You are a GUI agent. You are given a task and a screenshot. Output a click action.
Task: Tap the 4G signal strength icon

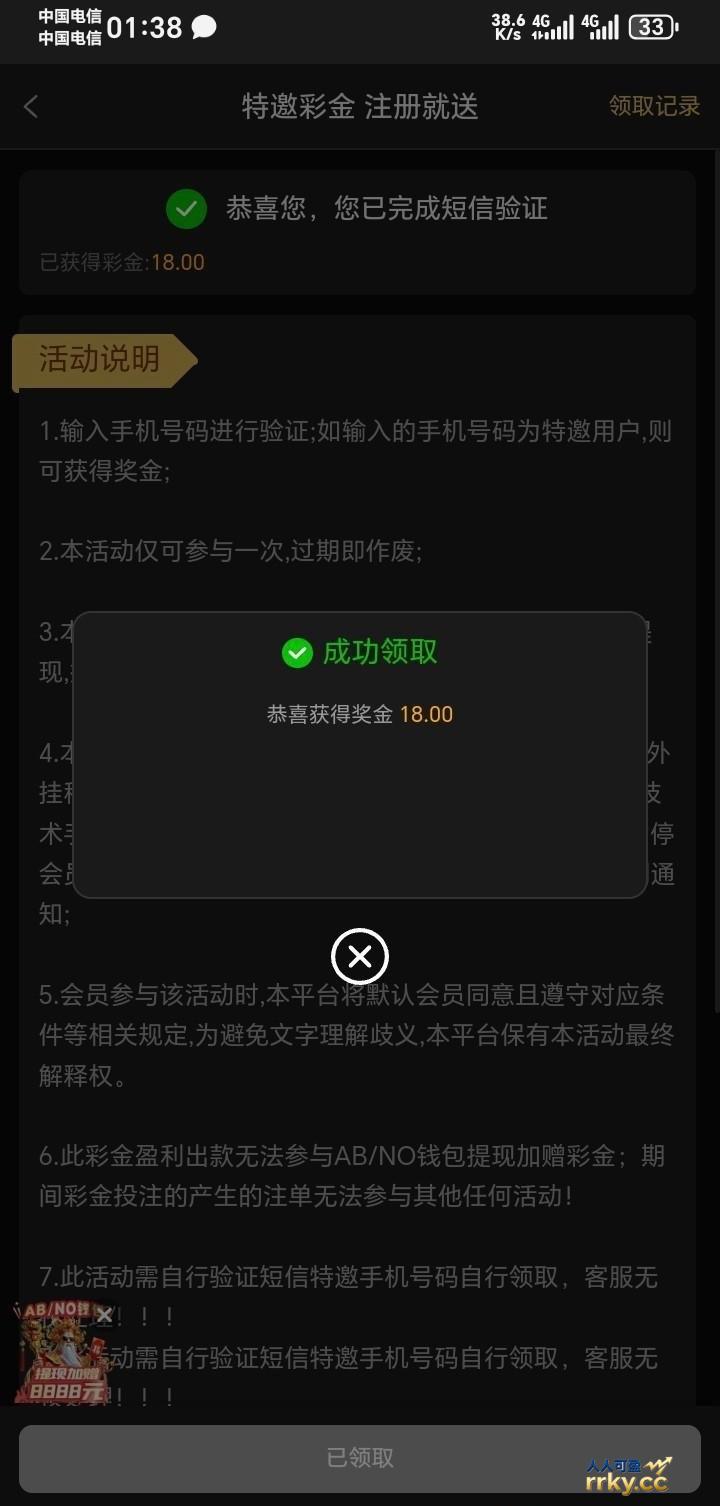pos(551,28)
